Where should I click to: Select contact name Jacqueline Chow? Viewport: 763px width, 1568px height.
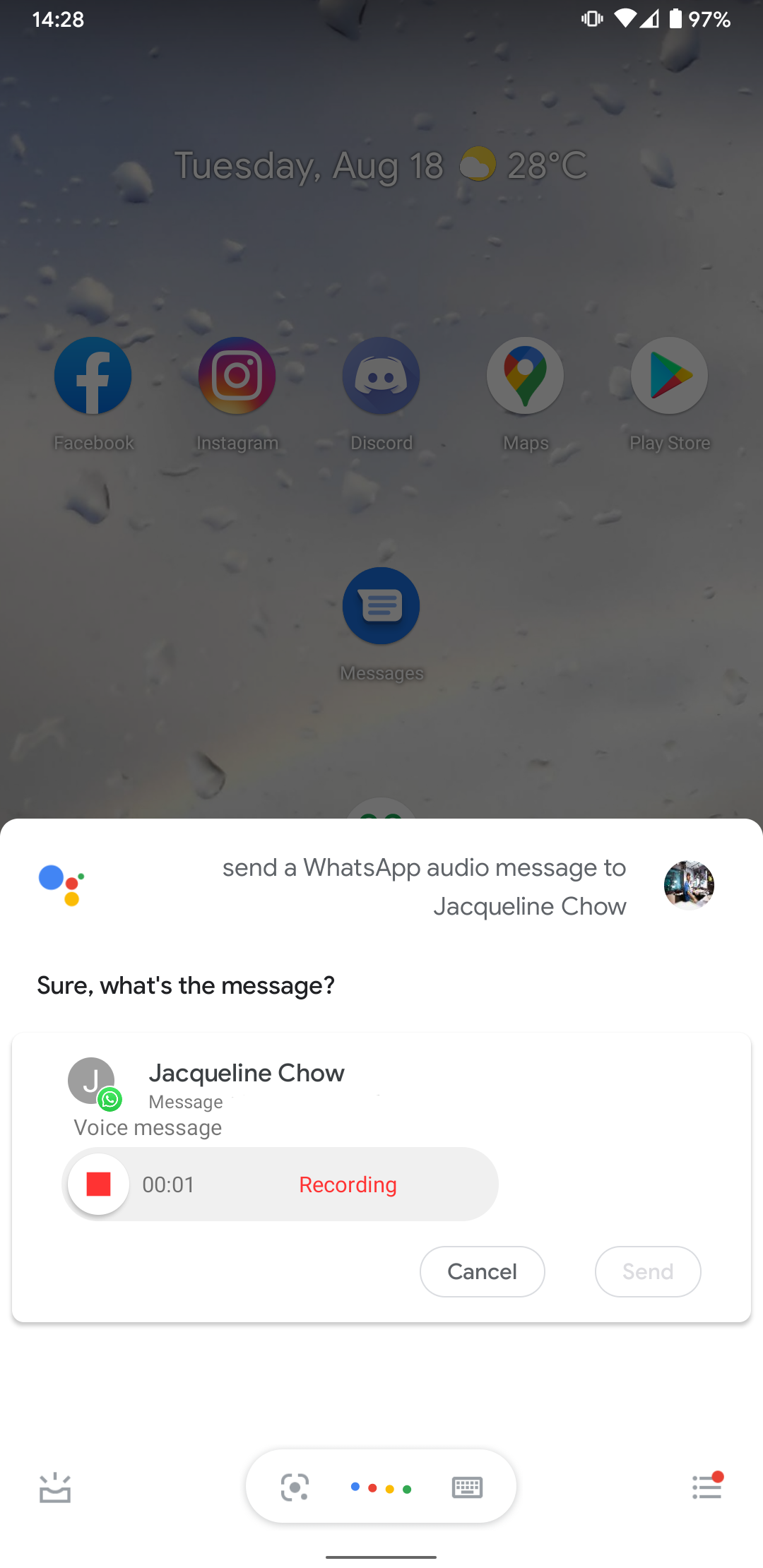tap(246, 1072)
